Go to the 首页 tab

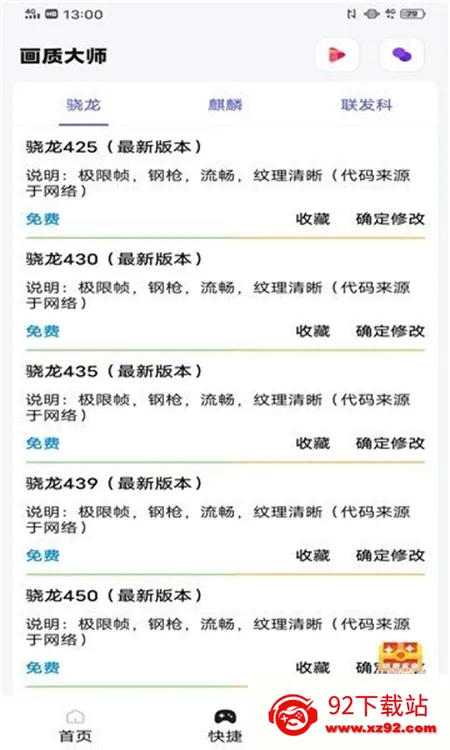point(75,726)
